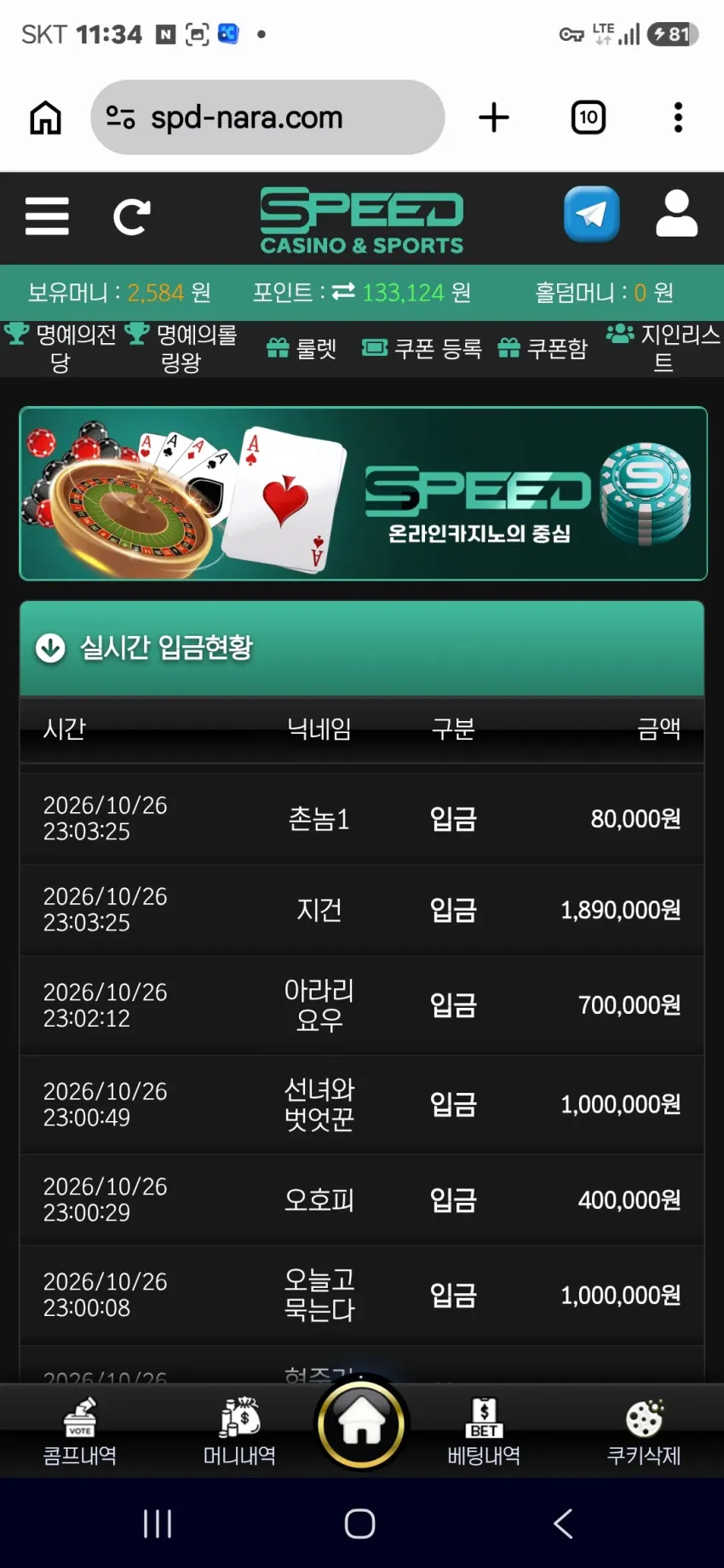The height and width of the screenshot is (1568, 724).
Task: Open the browser tab switcher
Action: (588, 117)
